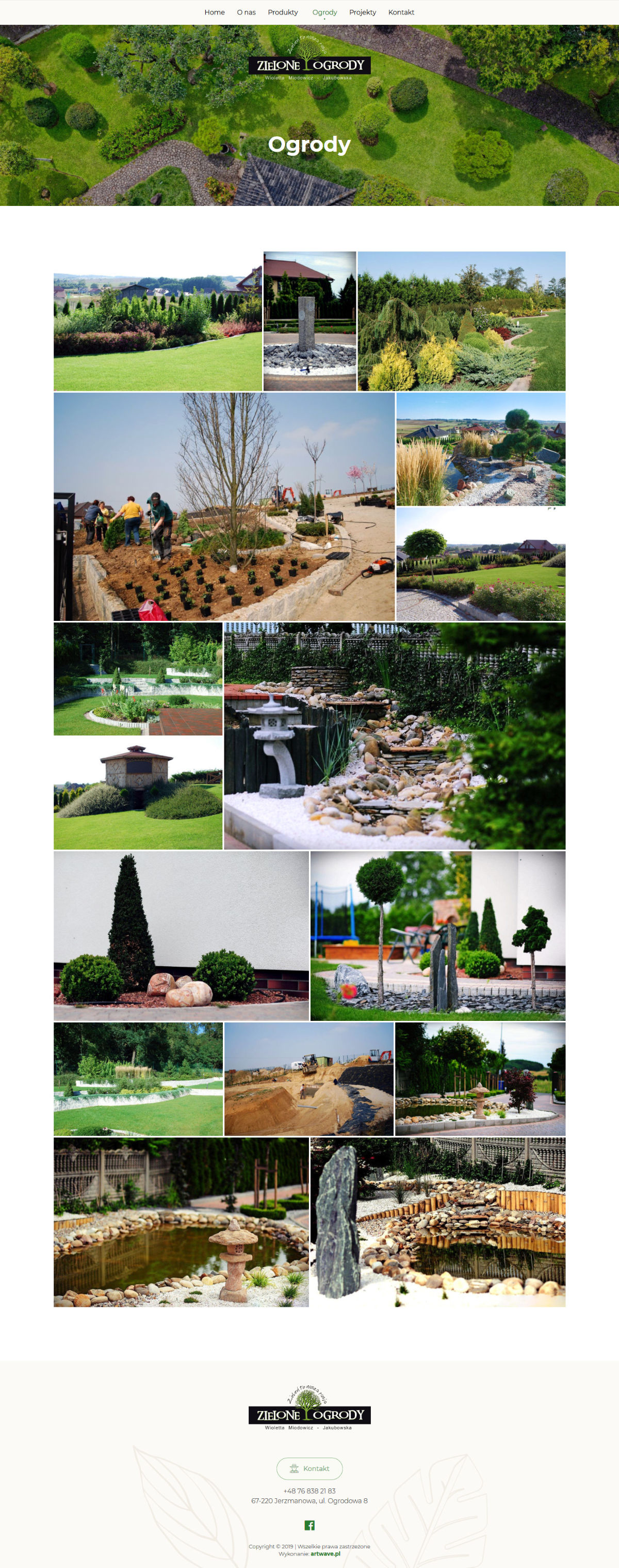Open the ornamental grasses and stream photo
The image size is (619, 1568).
click(x=480, y=449)
